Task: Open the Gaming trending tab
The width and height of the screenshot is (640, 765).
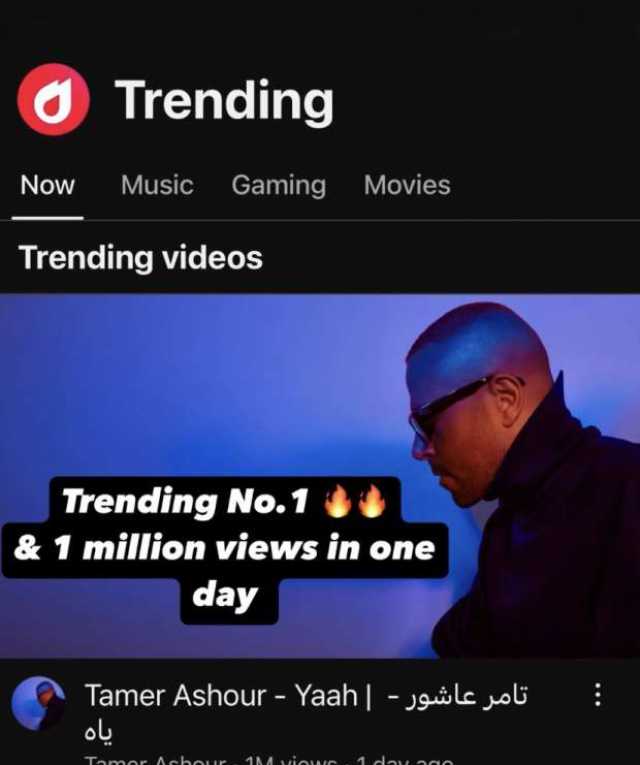Action: tap(278, 186)
